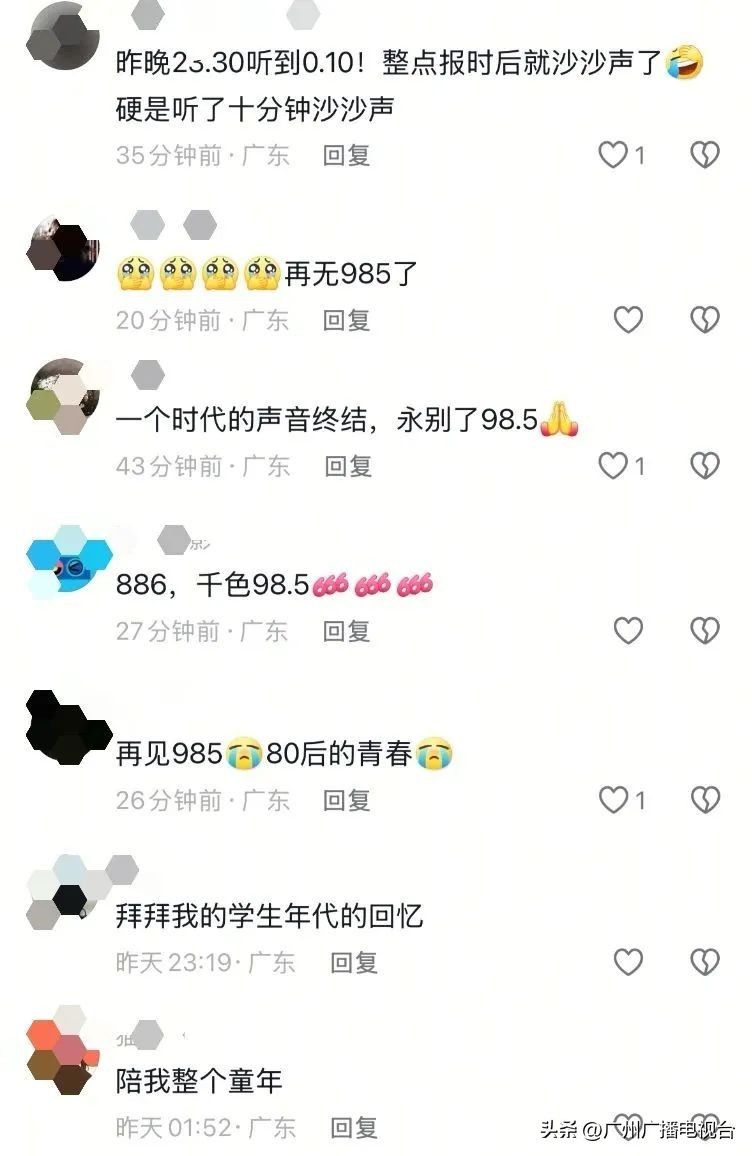752x1156 pixels.
Task: Like the 一个时代的声音终结 comment
Action: click(613, 466)
